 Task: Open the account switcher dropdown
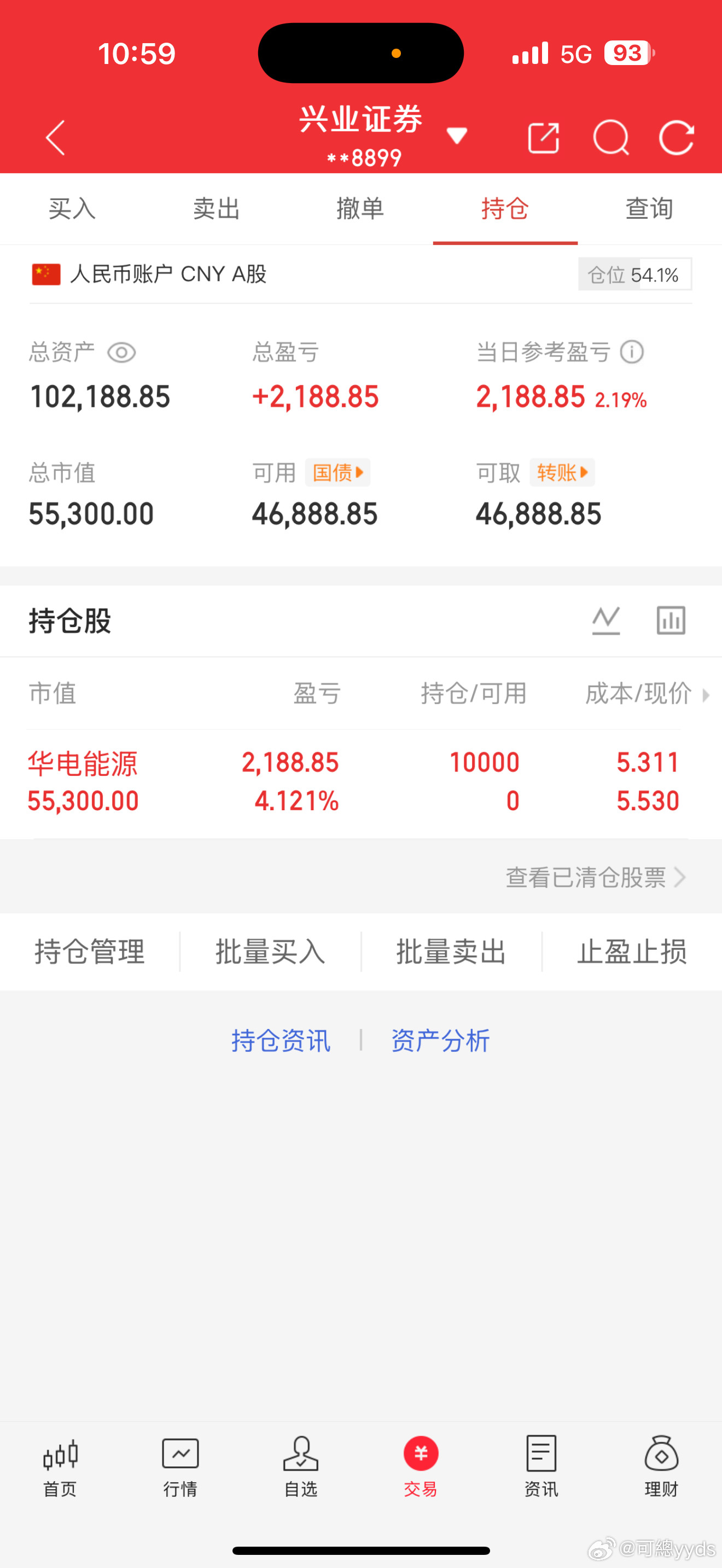tap(457, 135)
